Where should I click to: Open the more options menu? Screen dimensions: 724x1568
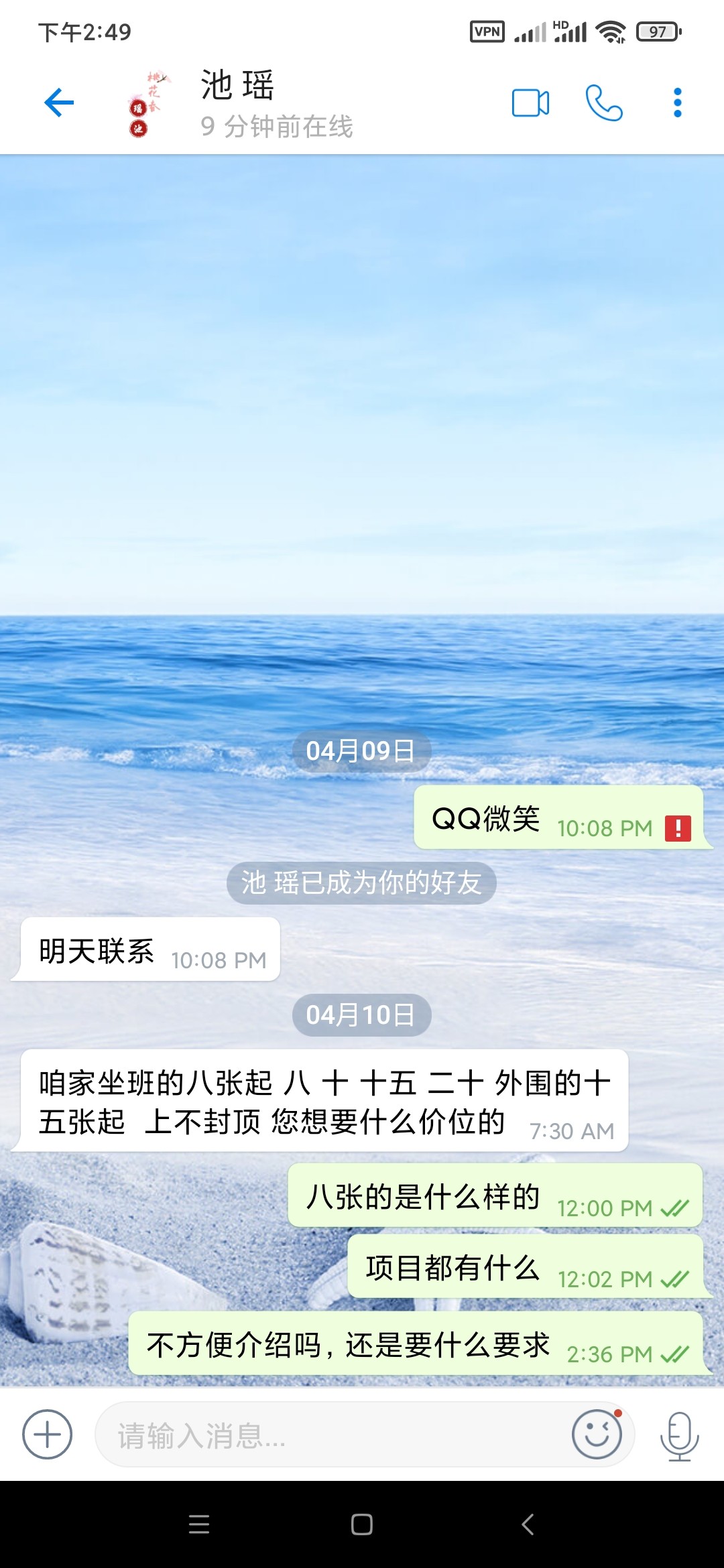click(677, 103)
